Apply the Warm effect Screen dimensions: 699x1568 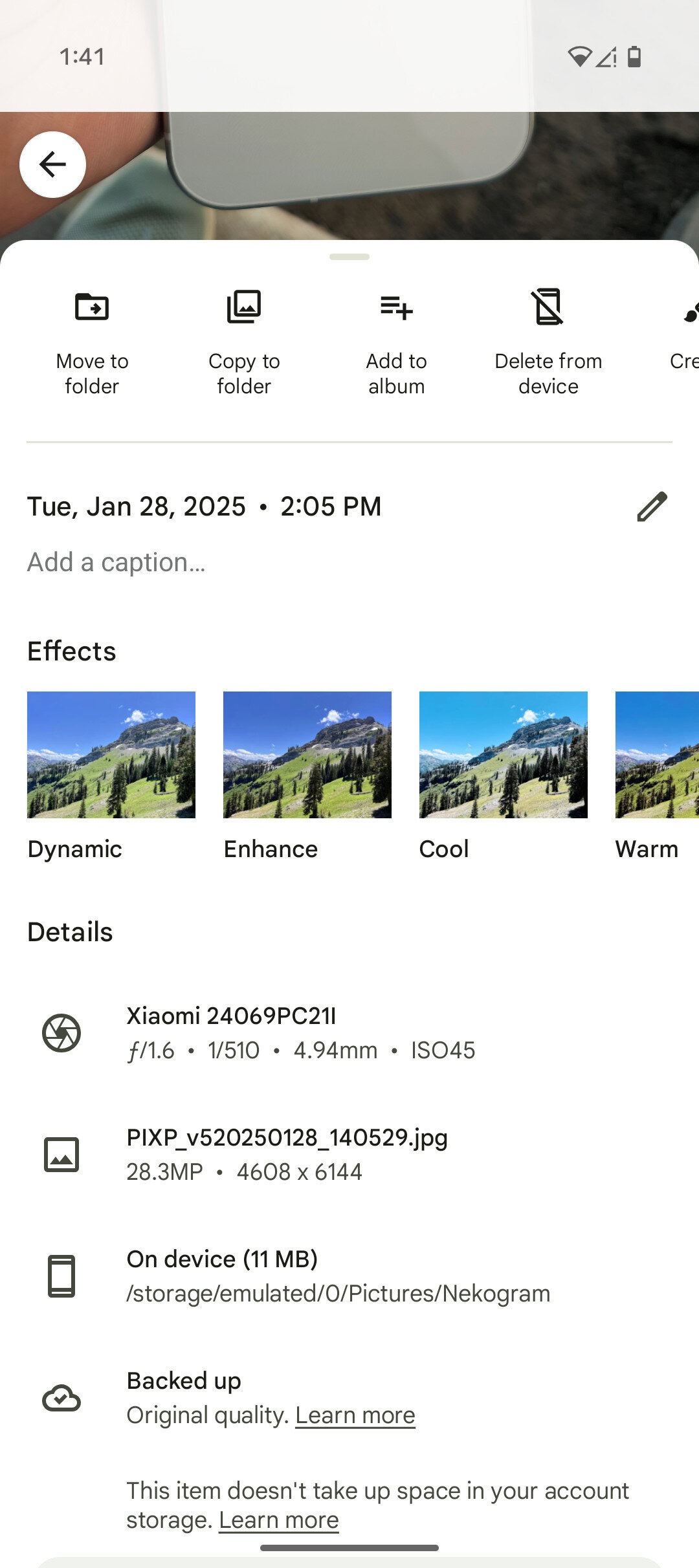[657, 755]
